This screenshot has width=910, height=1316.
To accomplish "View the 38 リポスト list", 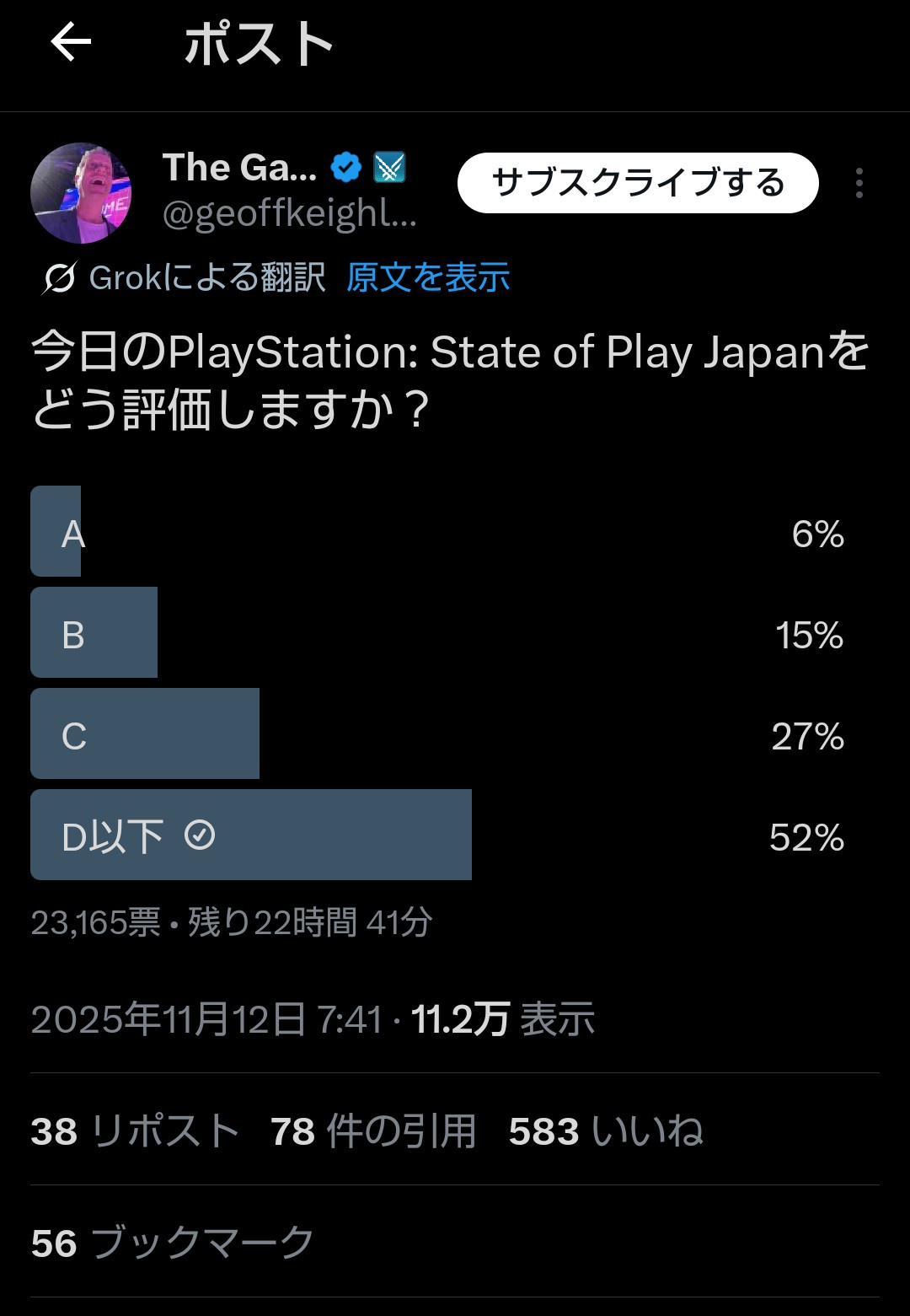I will pyautogui.click(x=135, y=1131).
